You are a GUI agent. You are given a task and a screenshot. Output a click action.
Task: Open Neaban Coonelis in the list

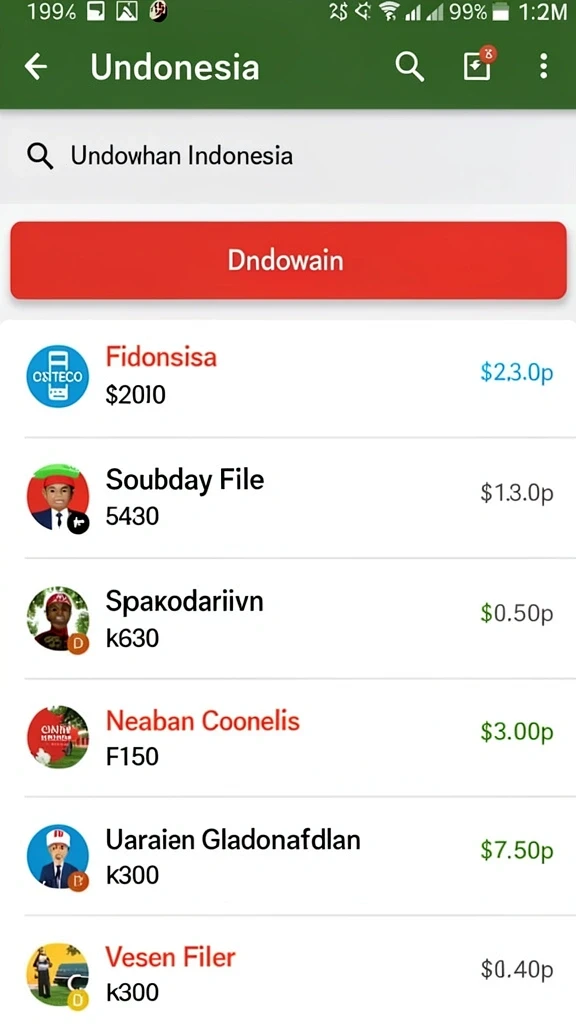coord(288,738)
